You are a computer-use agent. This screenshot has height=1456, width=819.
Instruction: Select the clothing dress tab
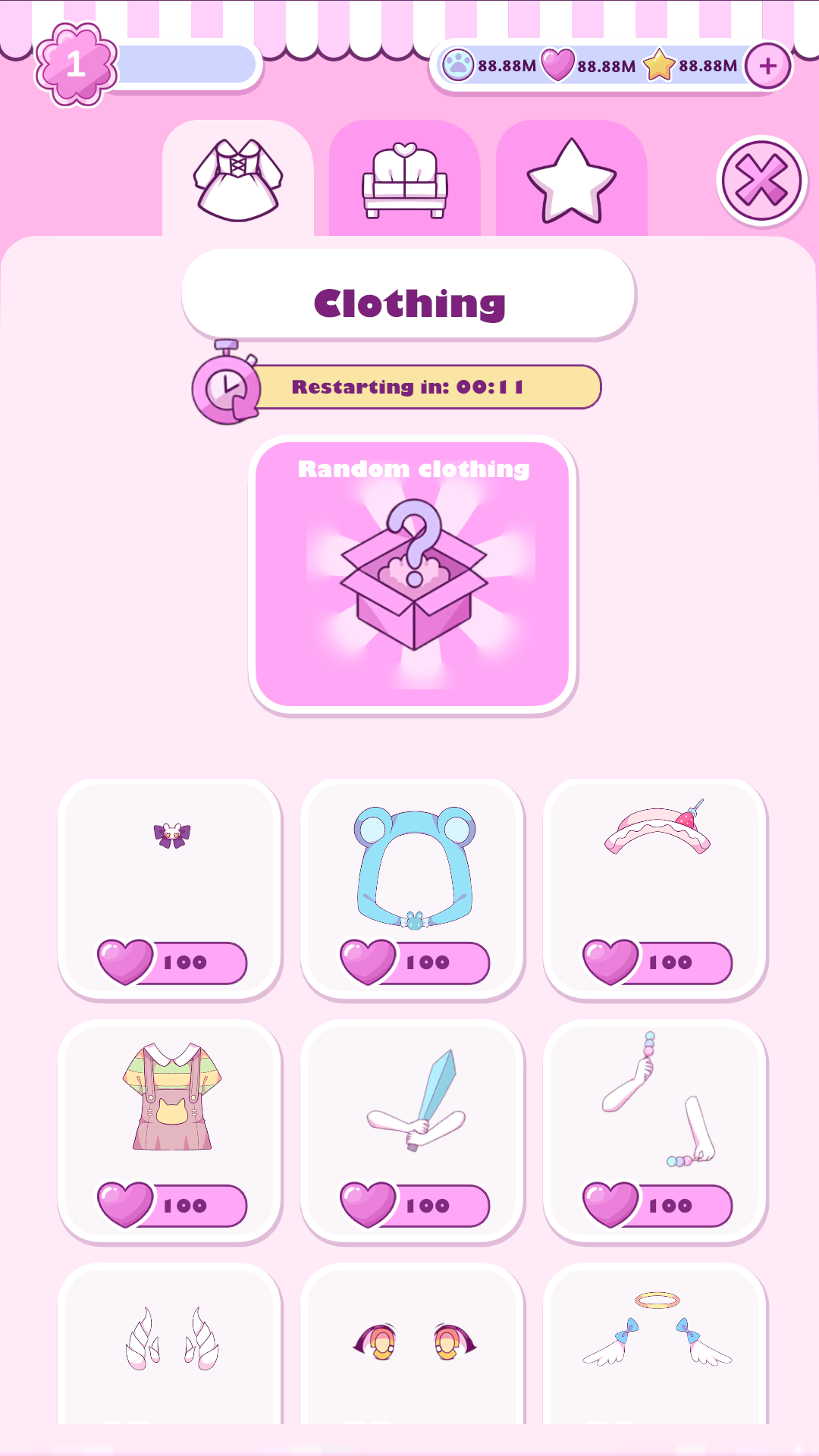click(238, 180)
